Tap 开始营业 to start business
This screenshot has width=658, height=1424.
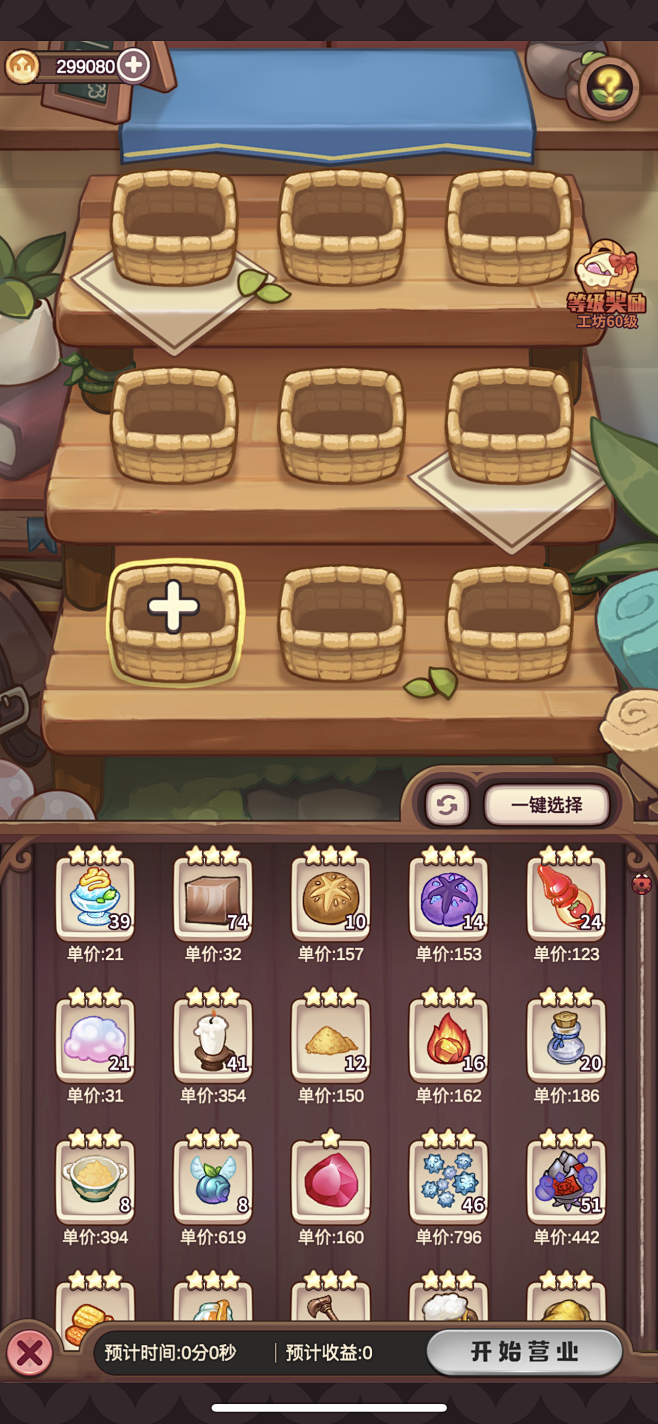[525, 1352]
